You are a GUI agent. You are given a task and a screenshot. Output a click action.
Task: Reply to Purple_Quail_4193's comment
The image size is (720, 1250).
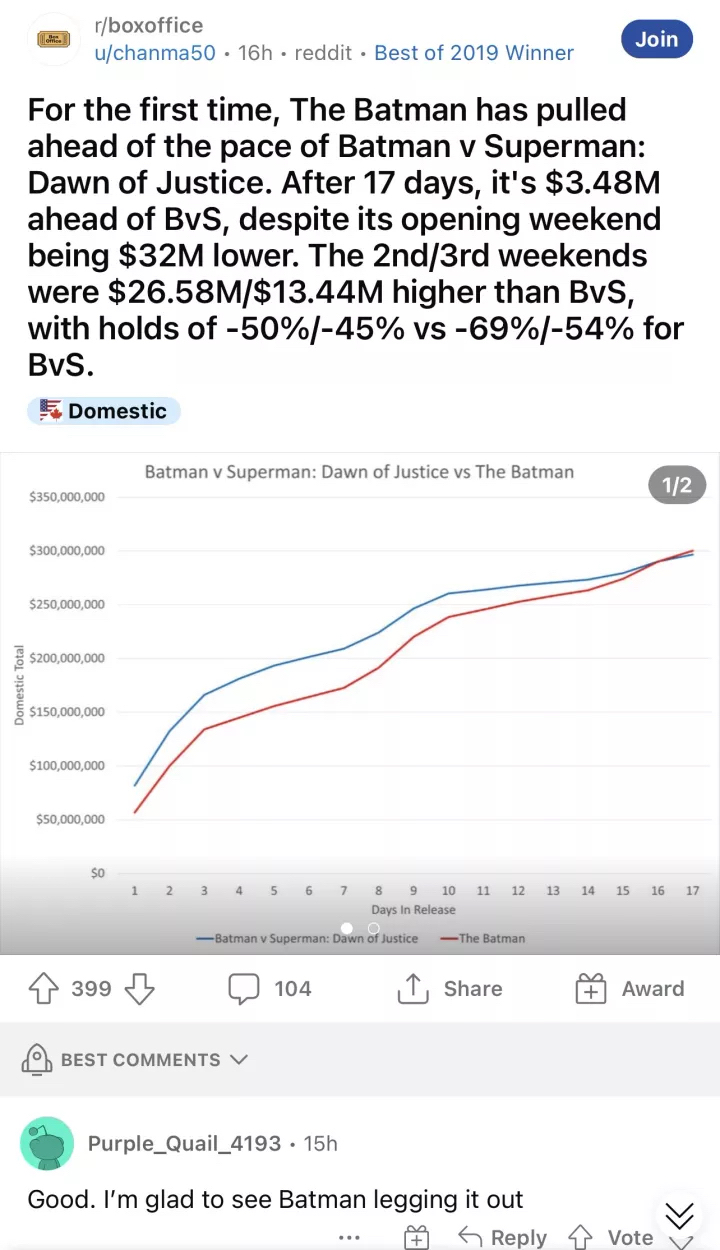pyautogui.click(x=502, y=1237)
